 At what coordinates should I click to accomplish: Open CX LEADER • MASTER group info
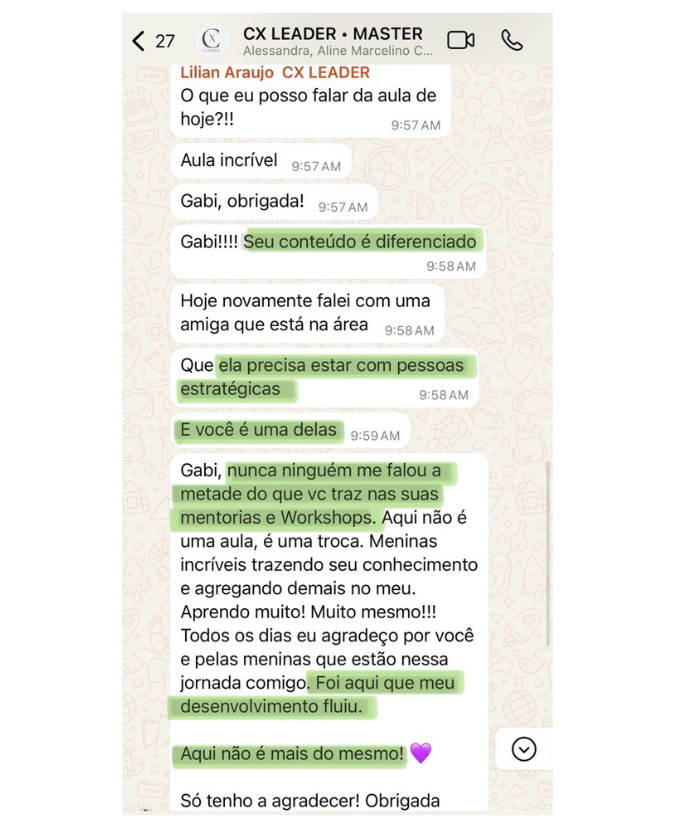click(x=332, y=40)
